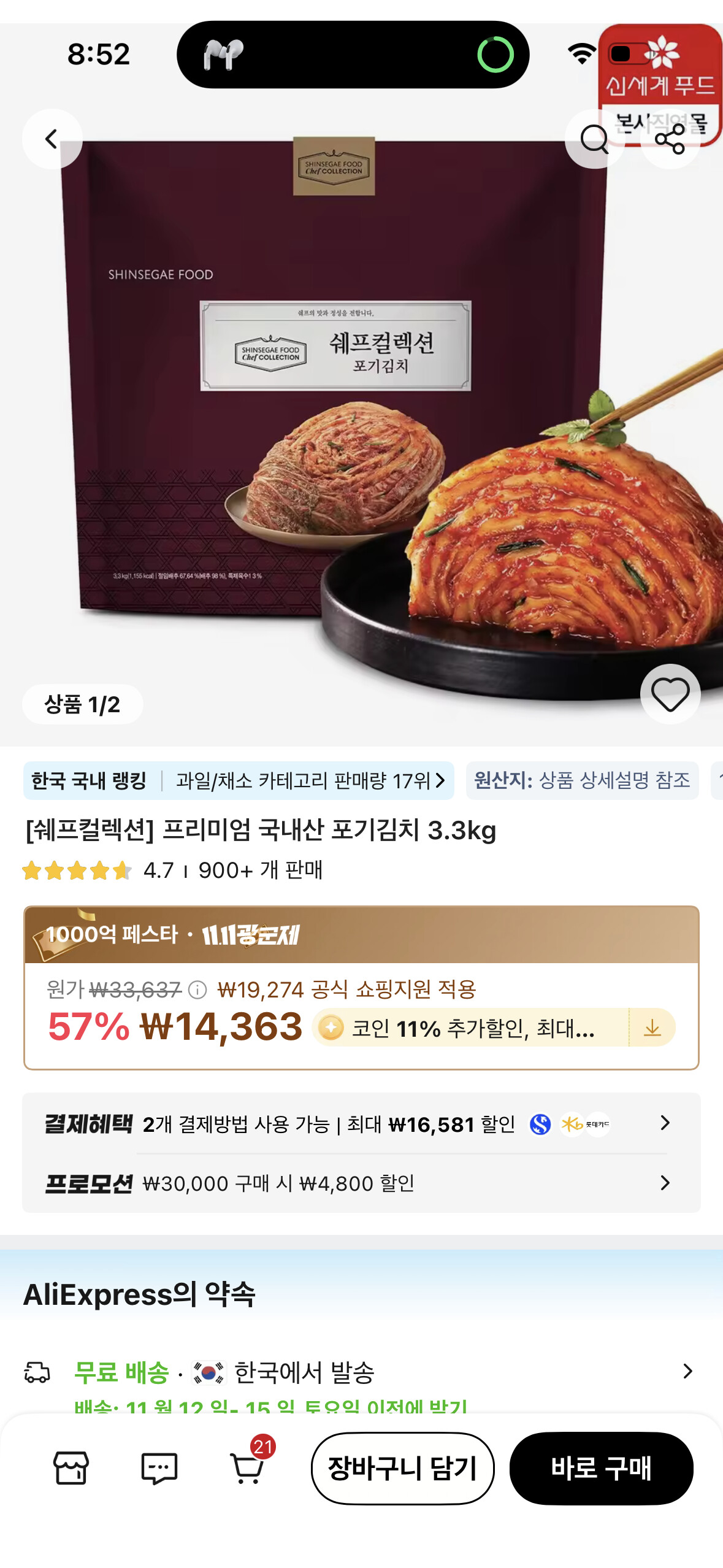Open chat with the seller

(159, 1468)
